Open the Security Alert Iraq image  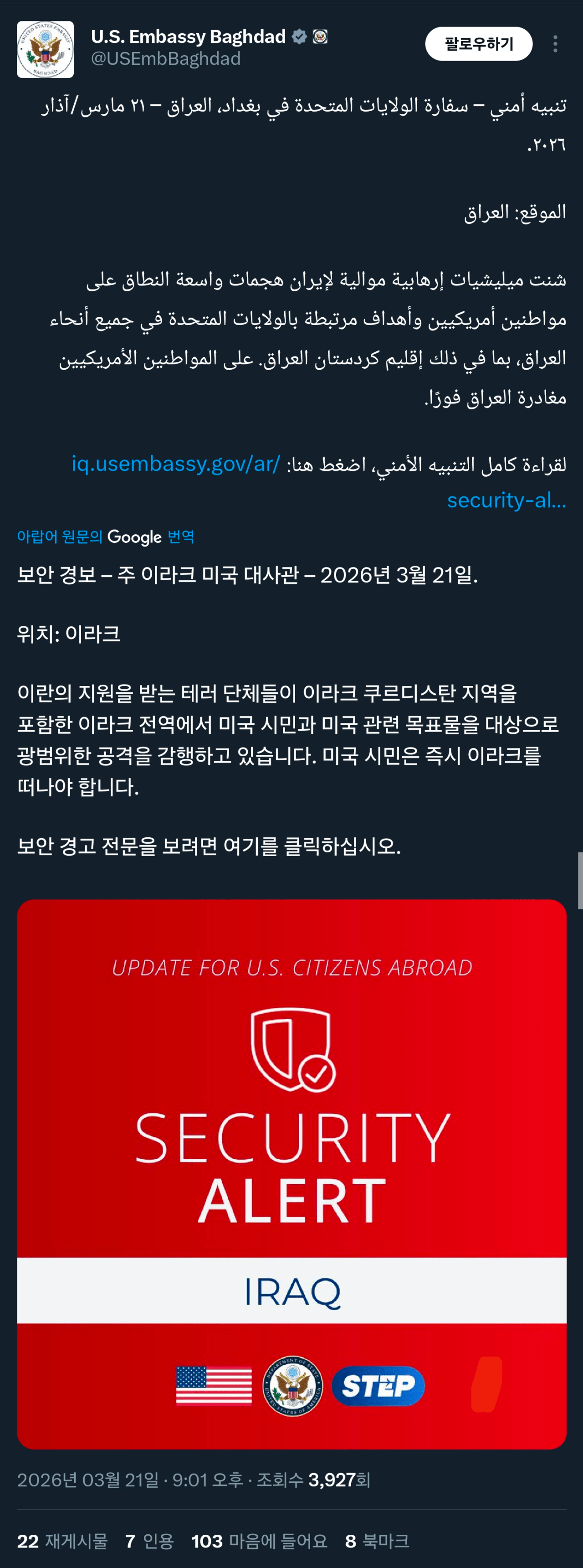(x=292, y=1174)
